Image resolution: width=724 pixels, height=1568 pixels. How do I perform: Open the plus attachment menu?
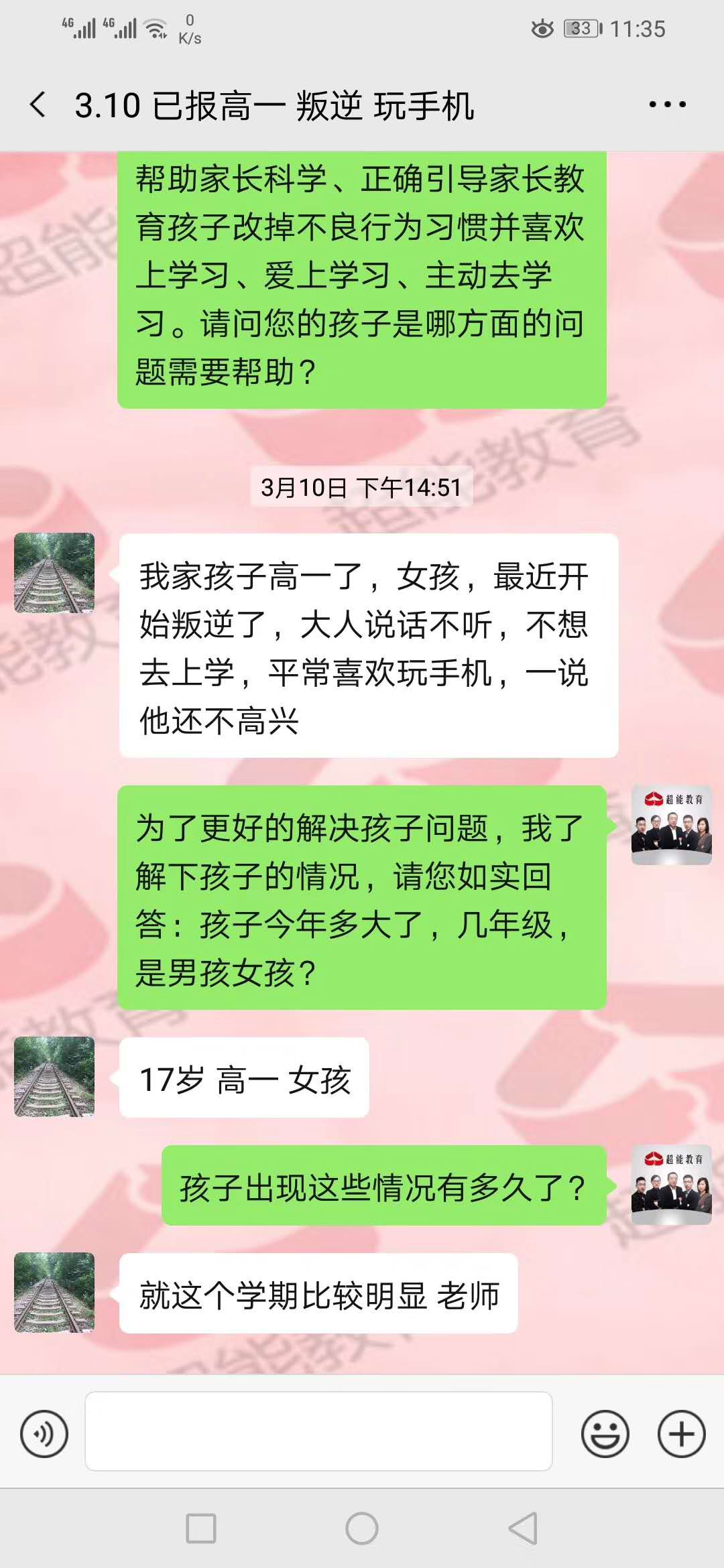tap(681, 1434)
